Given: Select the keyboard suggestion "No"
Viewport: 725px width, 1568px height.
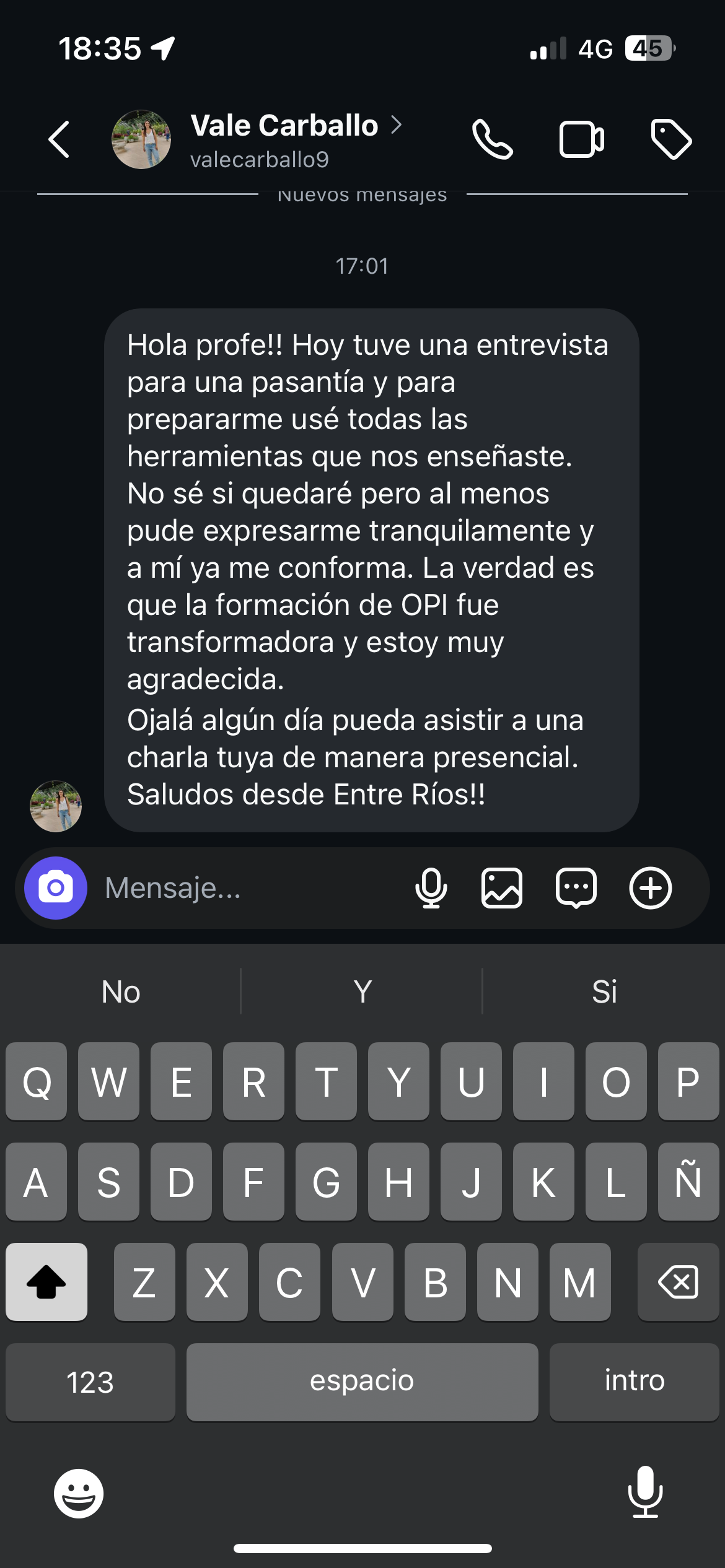Looking at the screenshot, I should pos(121,991).
